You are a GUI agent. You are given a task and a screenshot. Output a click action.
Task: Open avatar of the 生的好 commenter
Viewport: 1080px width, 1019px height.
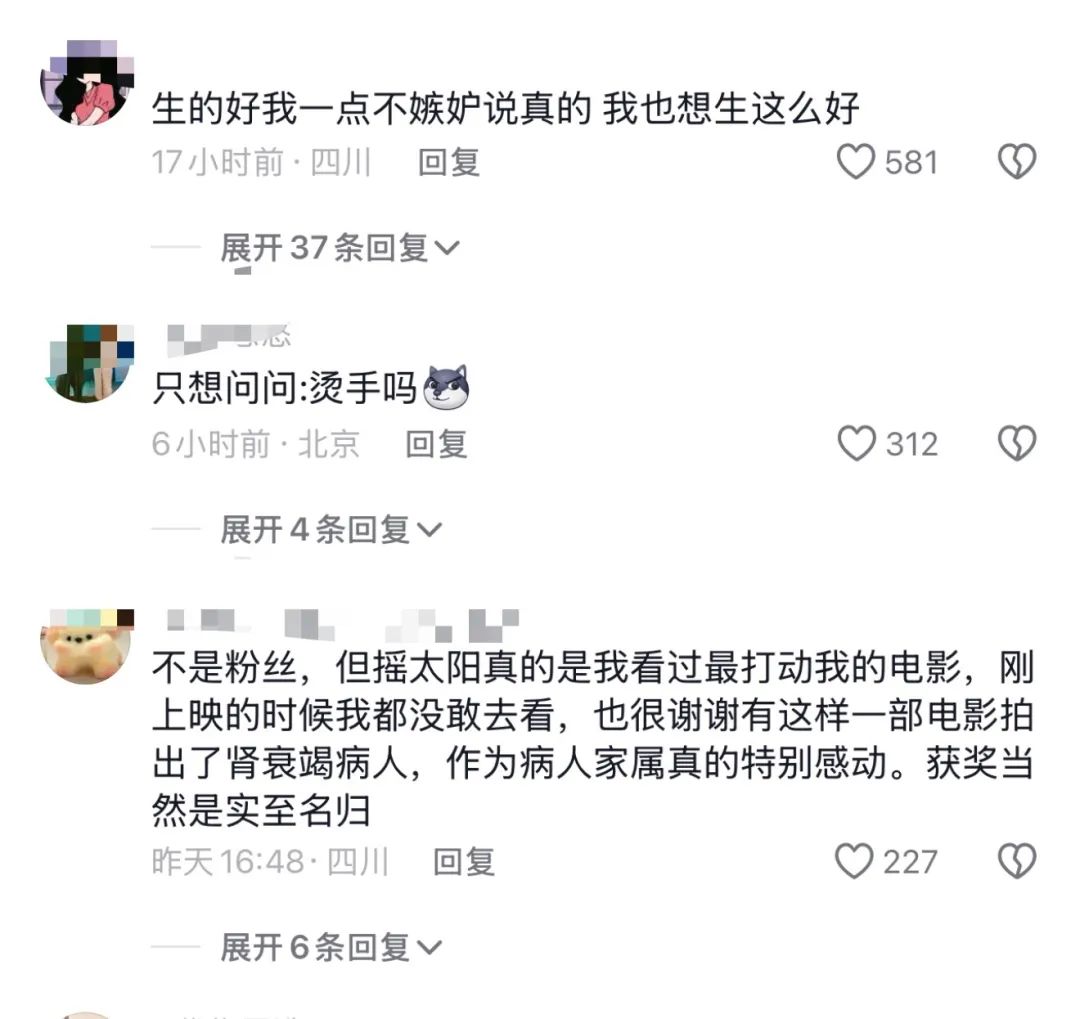click(86, 83)
